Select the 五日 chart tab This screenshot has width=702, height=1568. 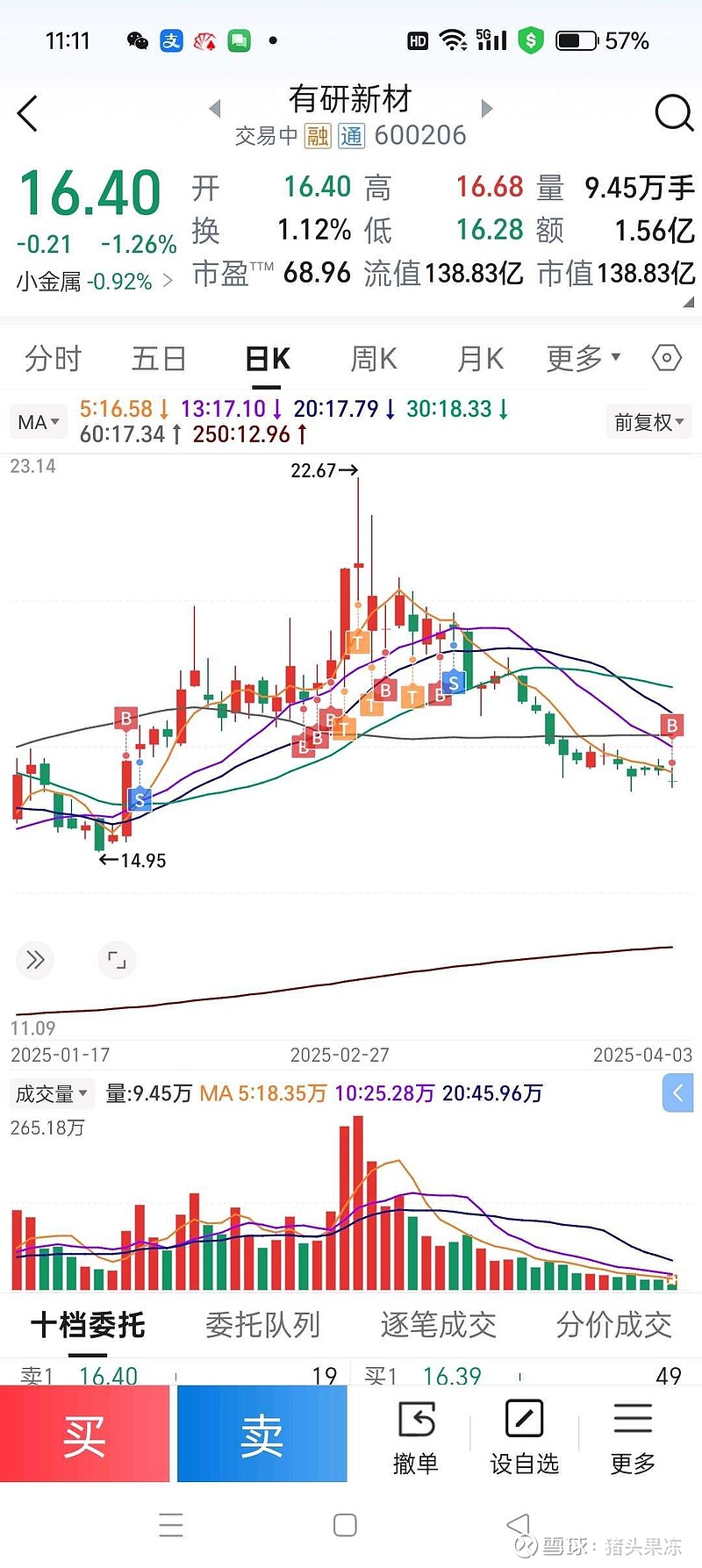pos(159,359)
